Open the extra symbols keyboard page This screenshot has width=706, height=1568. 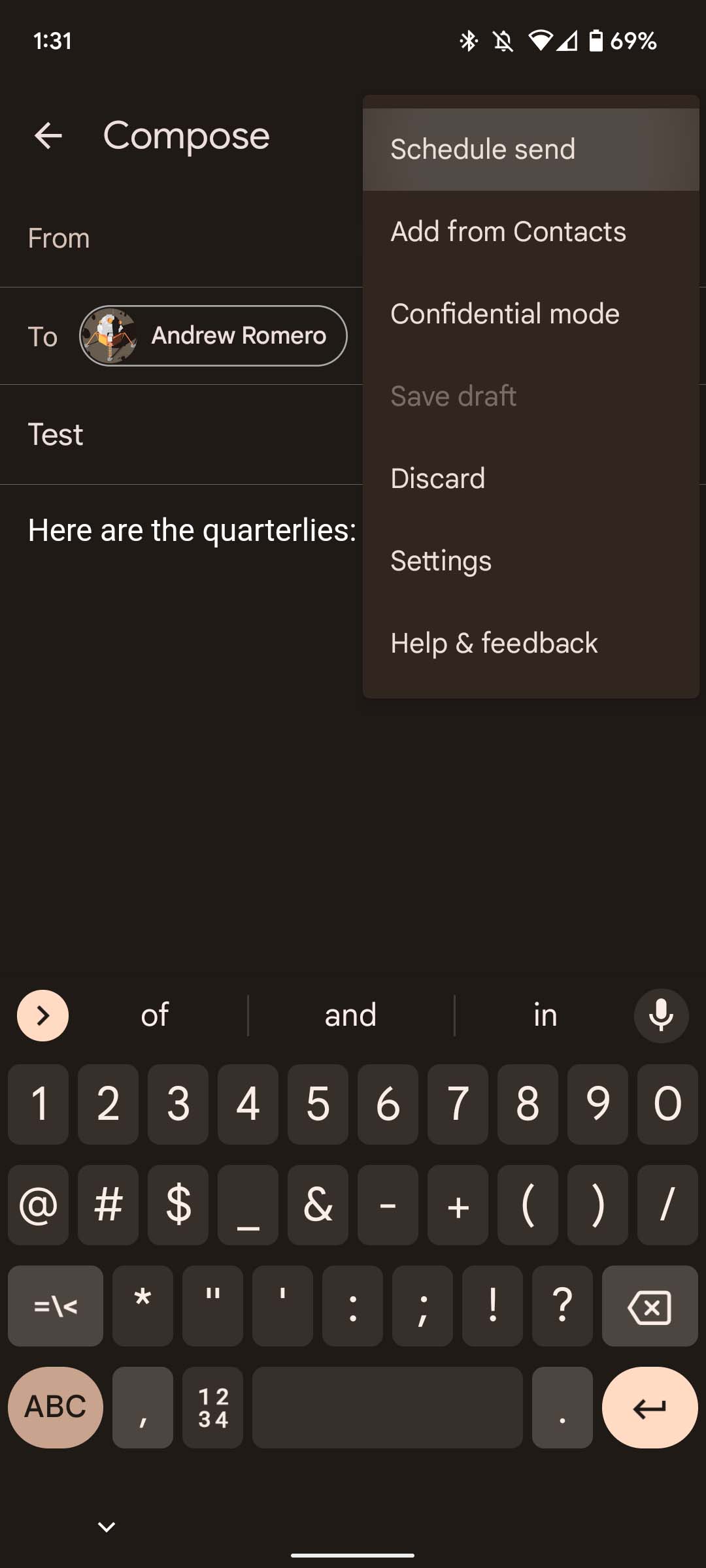pyautogui.click(x=56, y=1307)
